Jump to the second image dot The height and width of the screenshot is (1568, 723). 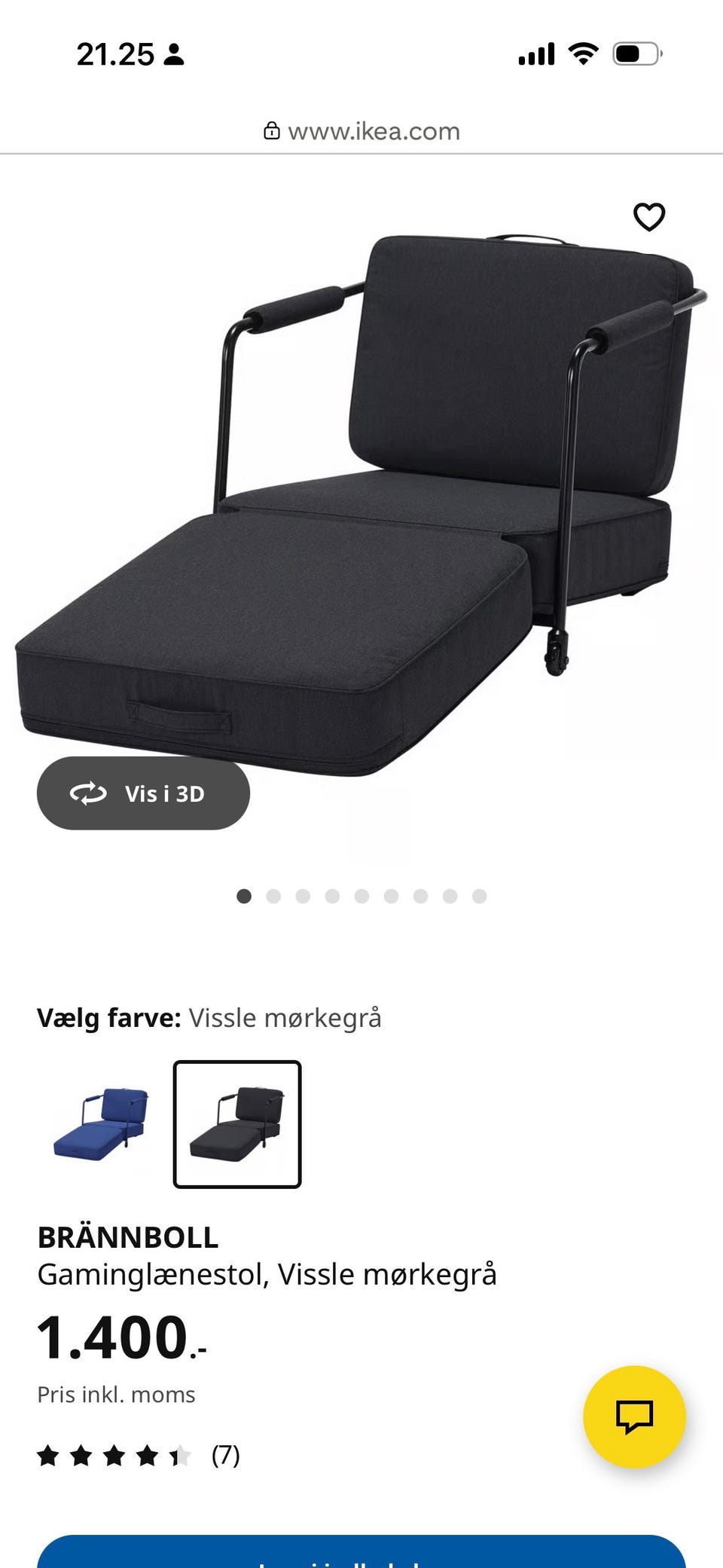coord(273,896)
